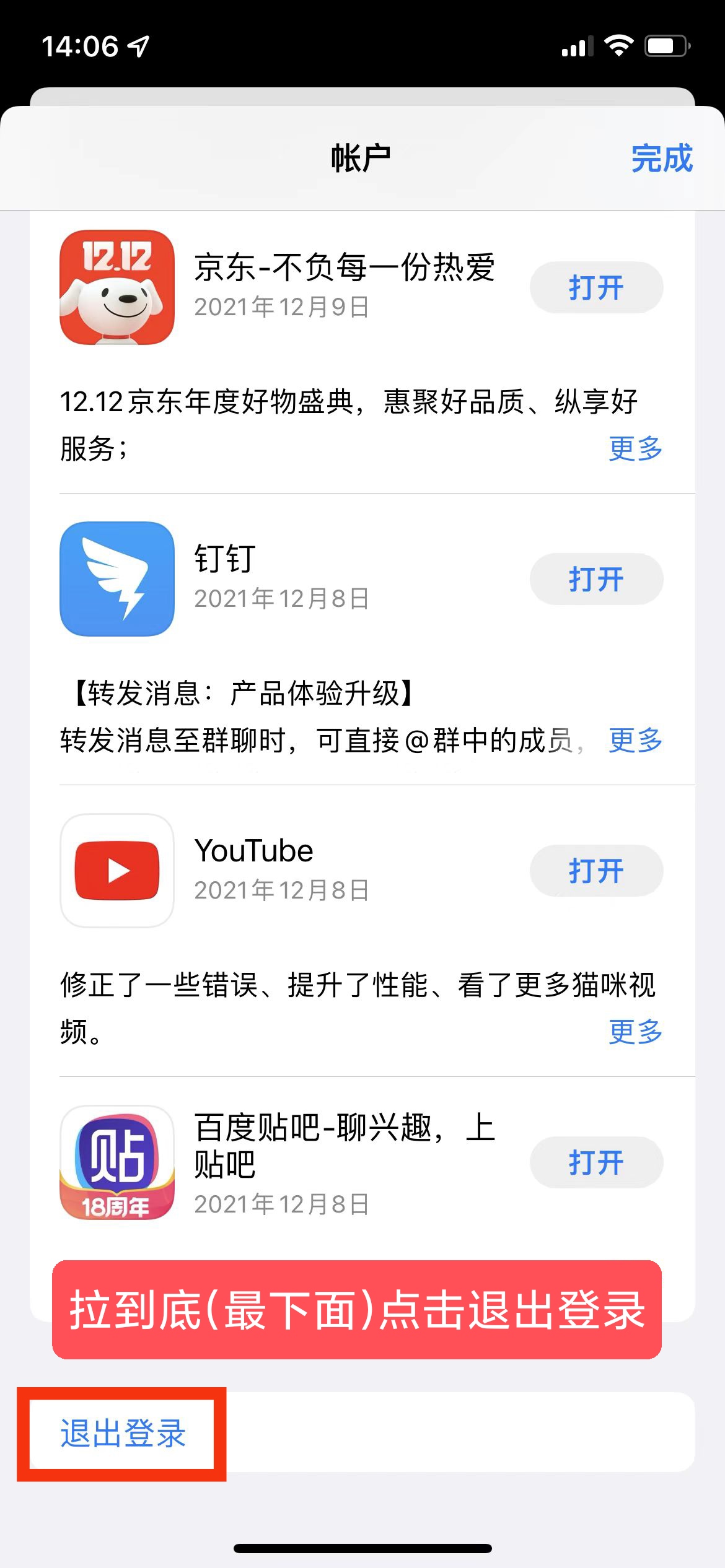
Task: Launch YouTube via the 打开 button
Action: (596, 871)
